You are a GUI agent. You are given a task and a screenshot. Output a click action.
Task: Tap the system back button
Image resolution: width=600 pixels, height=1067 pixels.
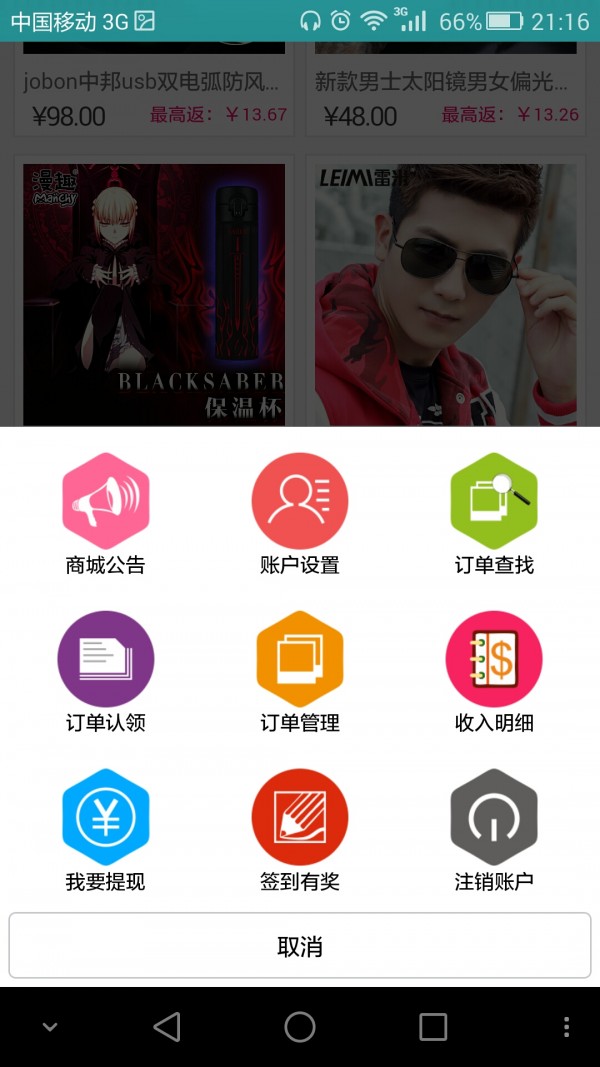167,1027
